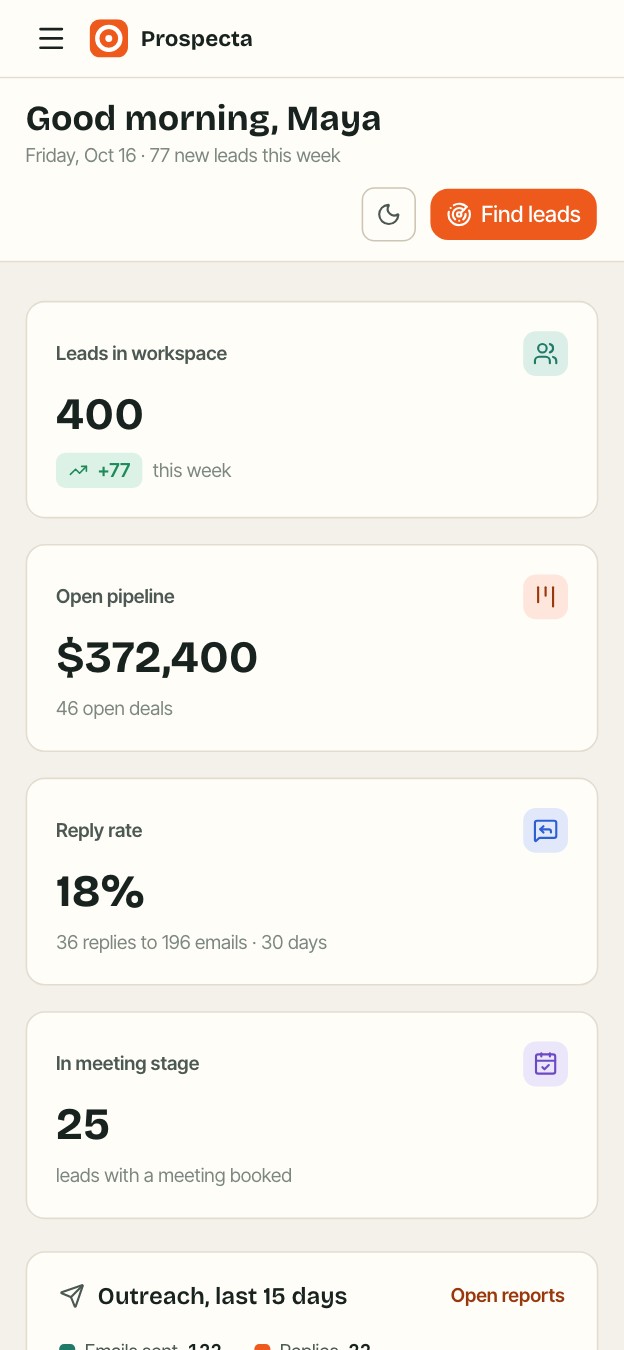Open the Open pipeline card

312,648
